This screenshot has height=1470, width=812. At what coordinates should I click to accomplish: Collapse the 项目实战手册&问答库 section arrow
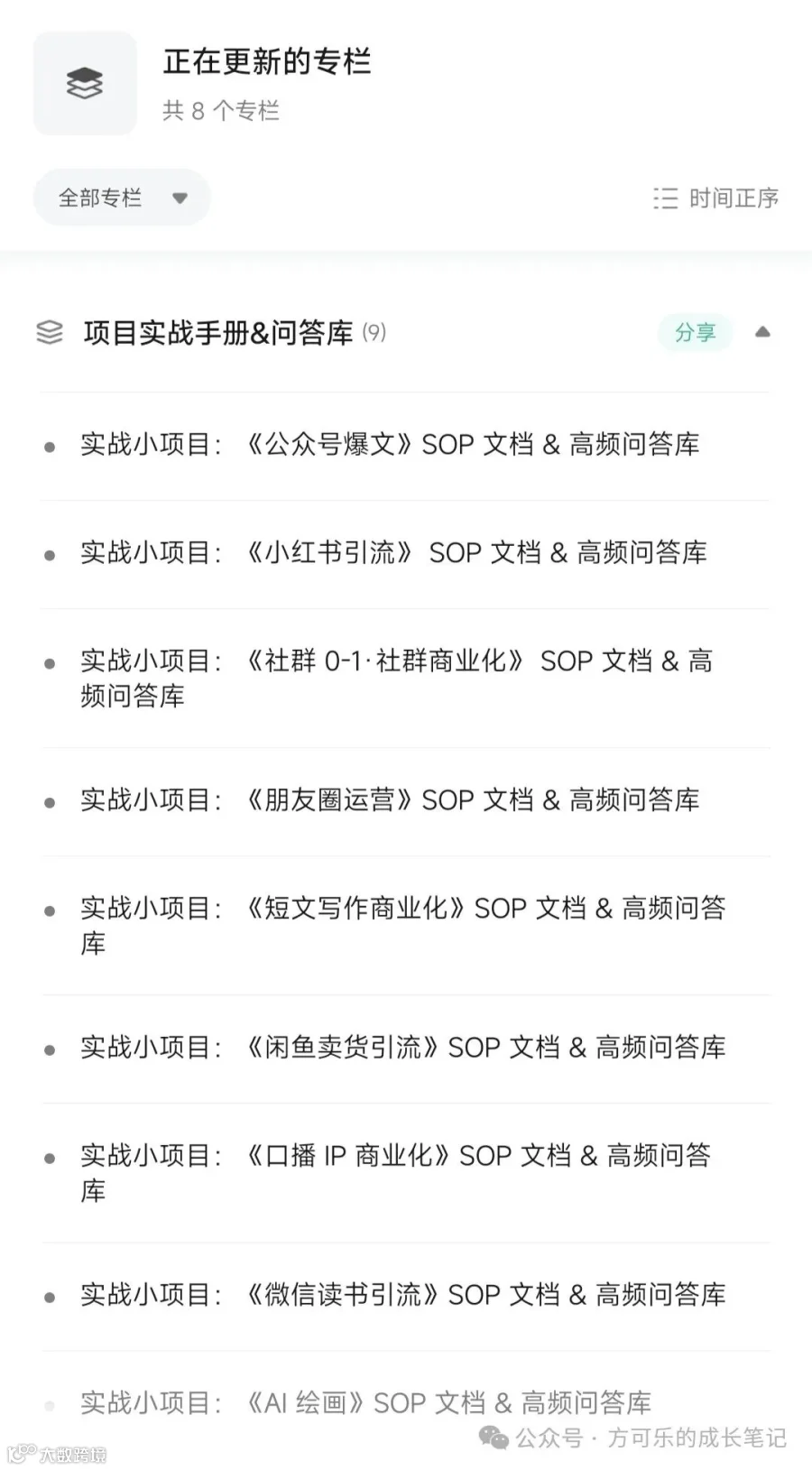762,332
